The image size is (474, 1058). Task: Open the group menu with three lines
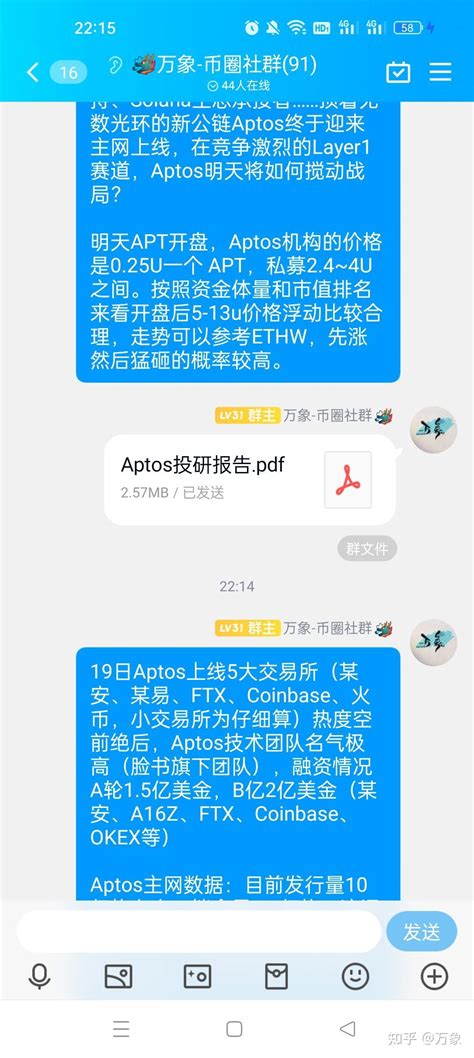pos(440,72)
